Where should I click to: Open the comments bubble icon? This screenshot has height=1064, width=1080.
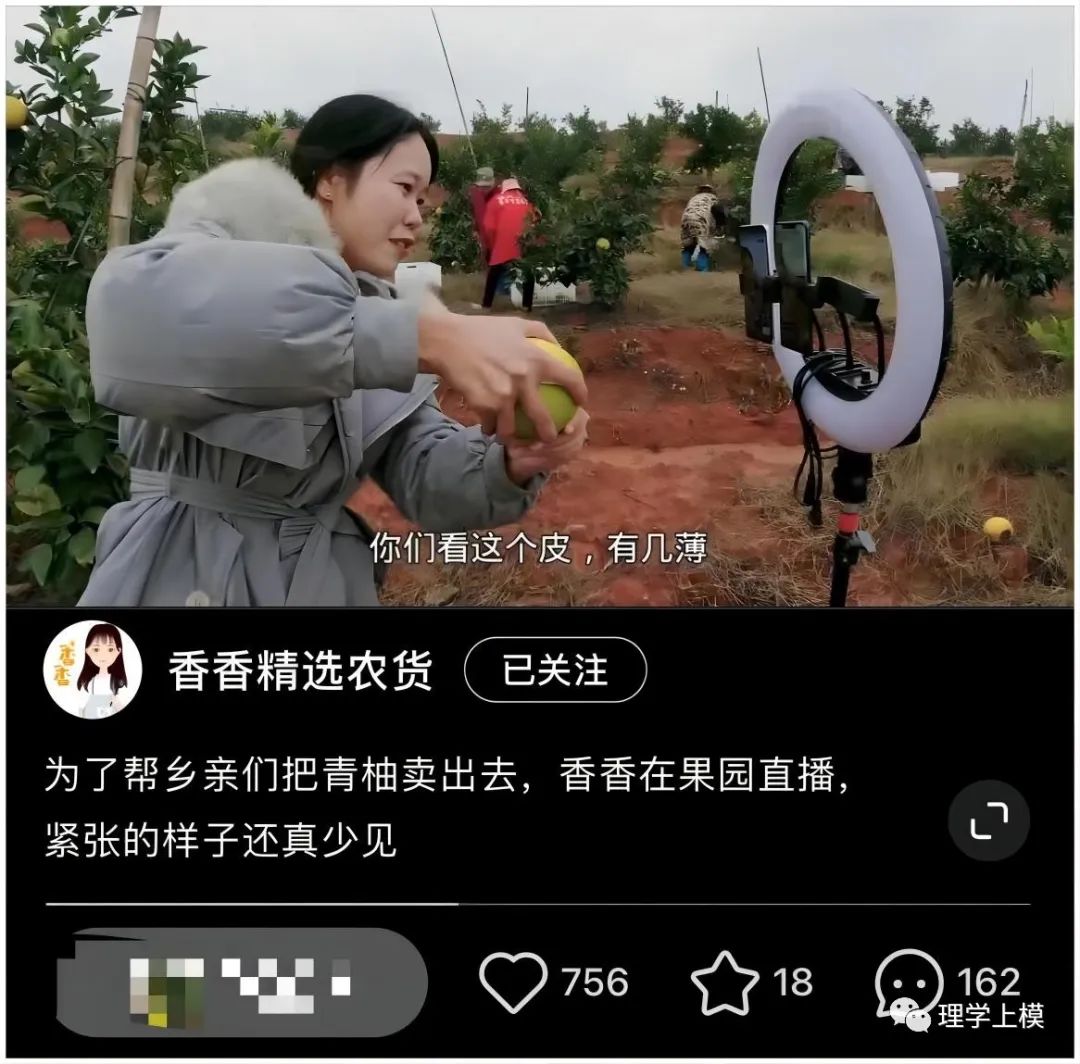(907, 980)
